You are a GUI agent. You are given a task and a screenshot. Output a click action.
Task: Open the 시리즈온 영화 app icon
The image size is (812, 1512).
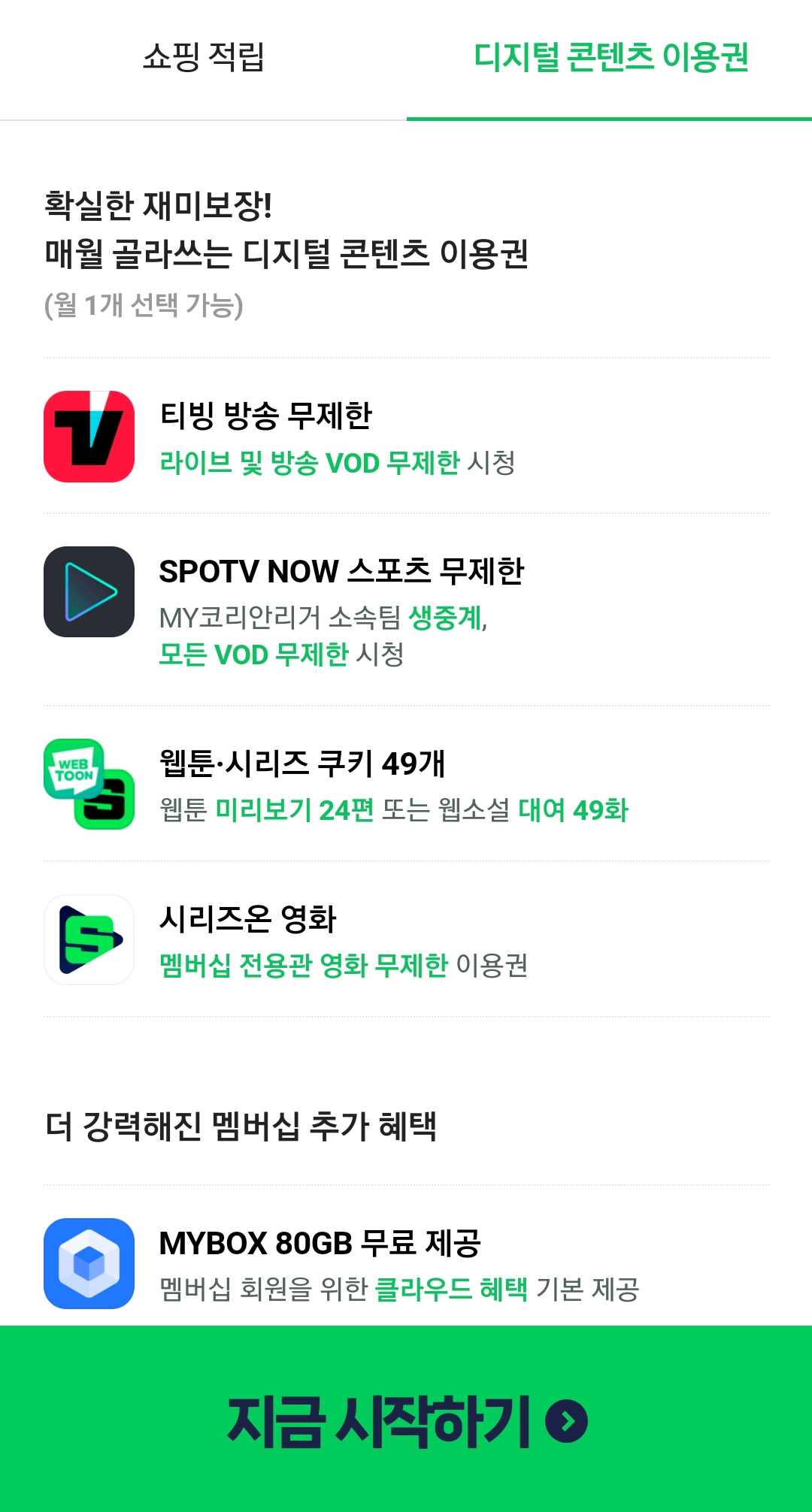coord(88,939)
